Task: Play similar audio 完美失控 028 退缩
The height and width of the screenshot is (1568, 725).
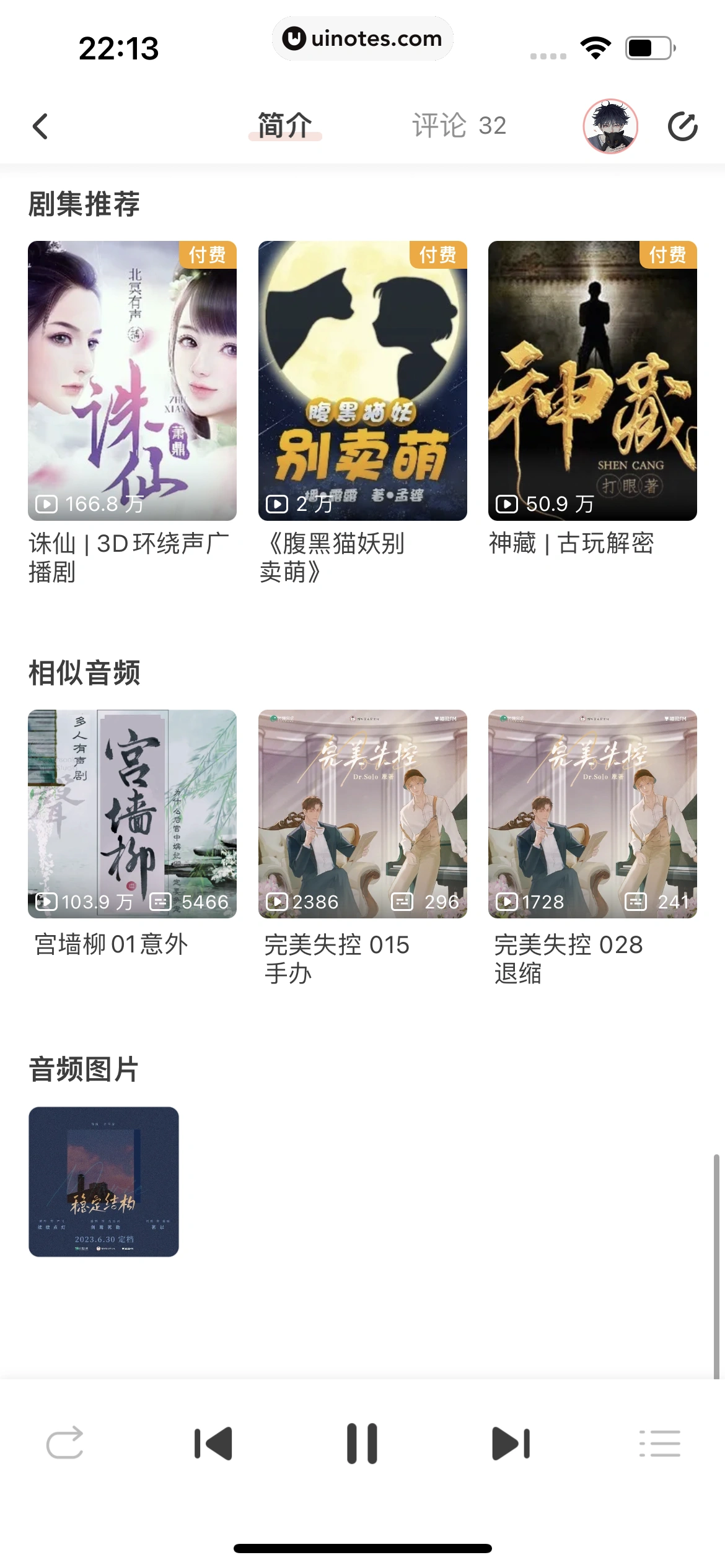Action: (x=592, y=814)
